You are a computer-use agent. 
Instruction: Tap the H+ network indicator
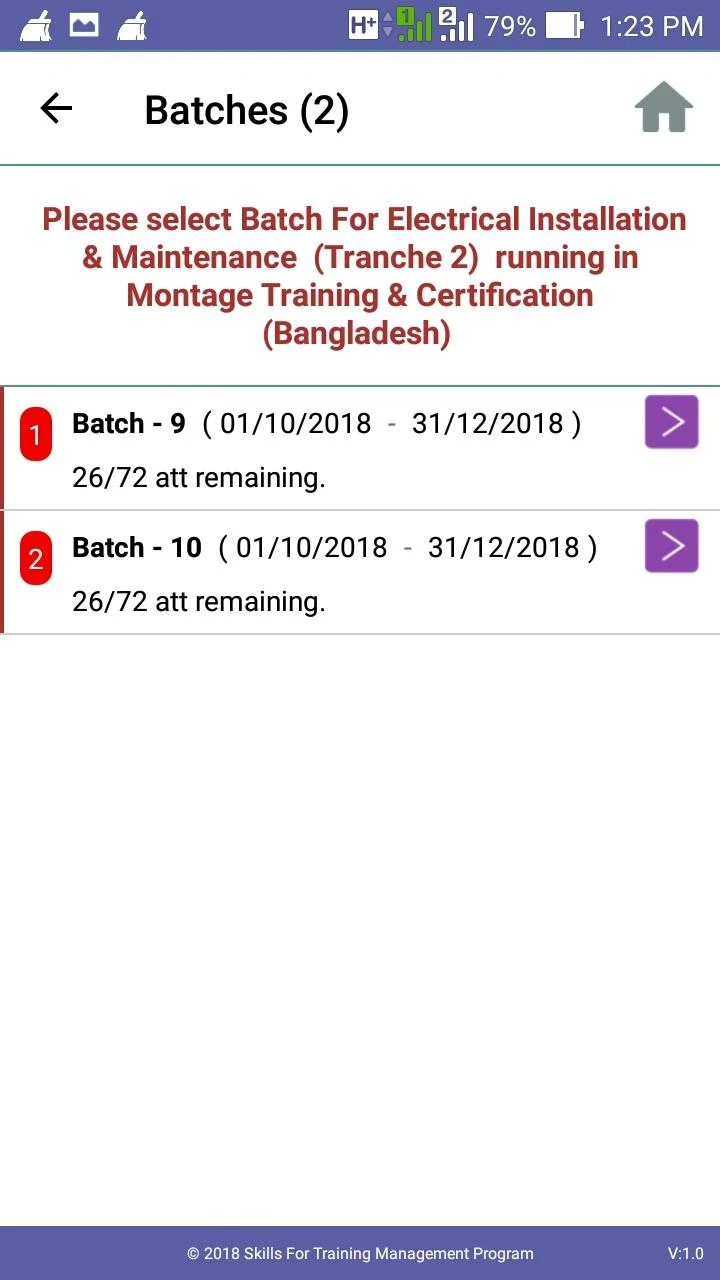[x=364, y=25]
